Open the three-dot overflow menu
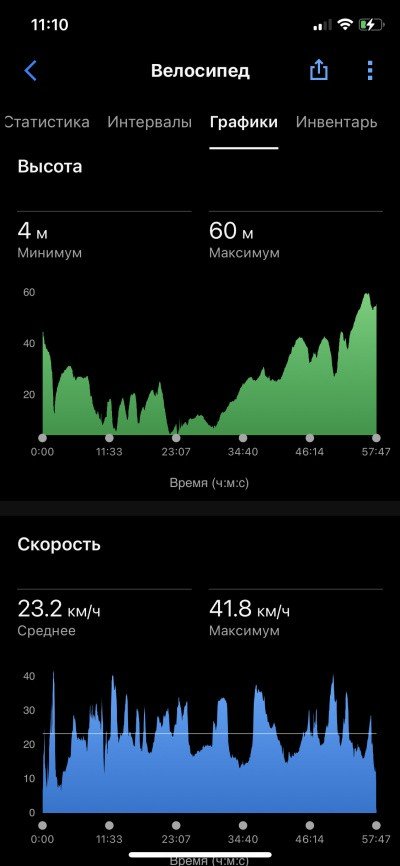The width and height of the screenshot is (400, 866). 370,71
